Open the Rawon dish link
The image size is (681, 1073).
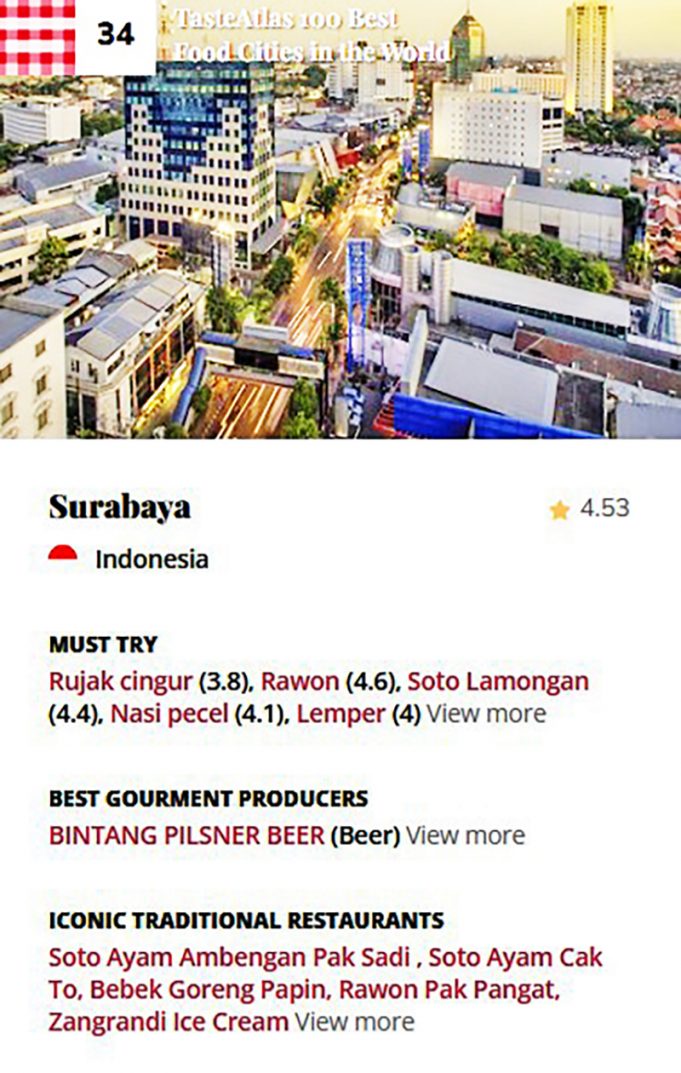click(x=299, y=682)
